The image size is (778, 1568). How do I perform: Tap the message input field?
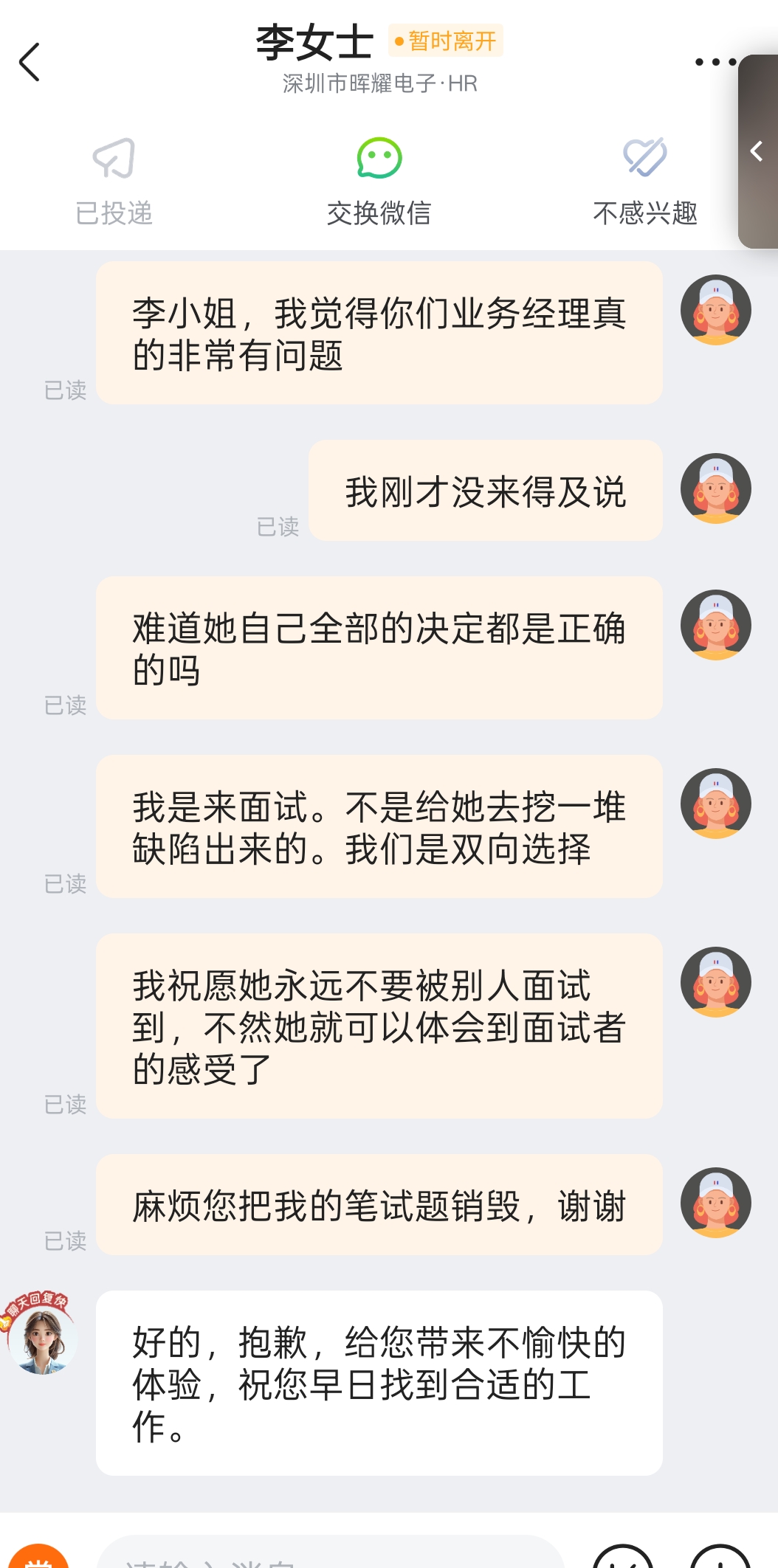tap(329, 1555)
